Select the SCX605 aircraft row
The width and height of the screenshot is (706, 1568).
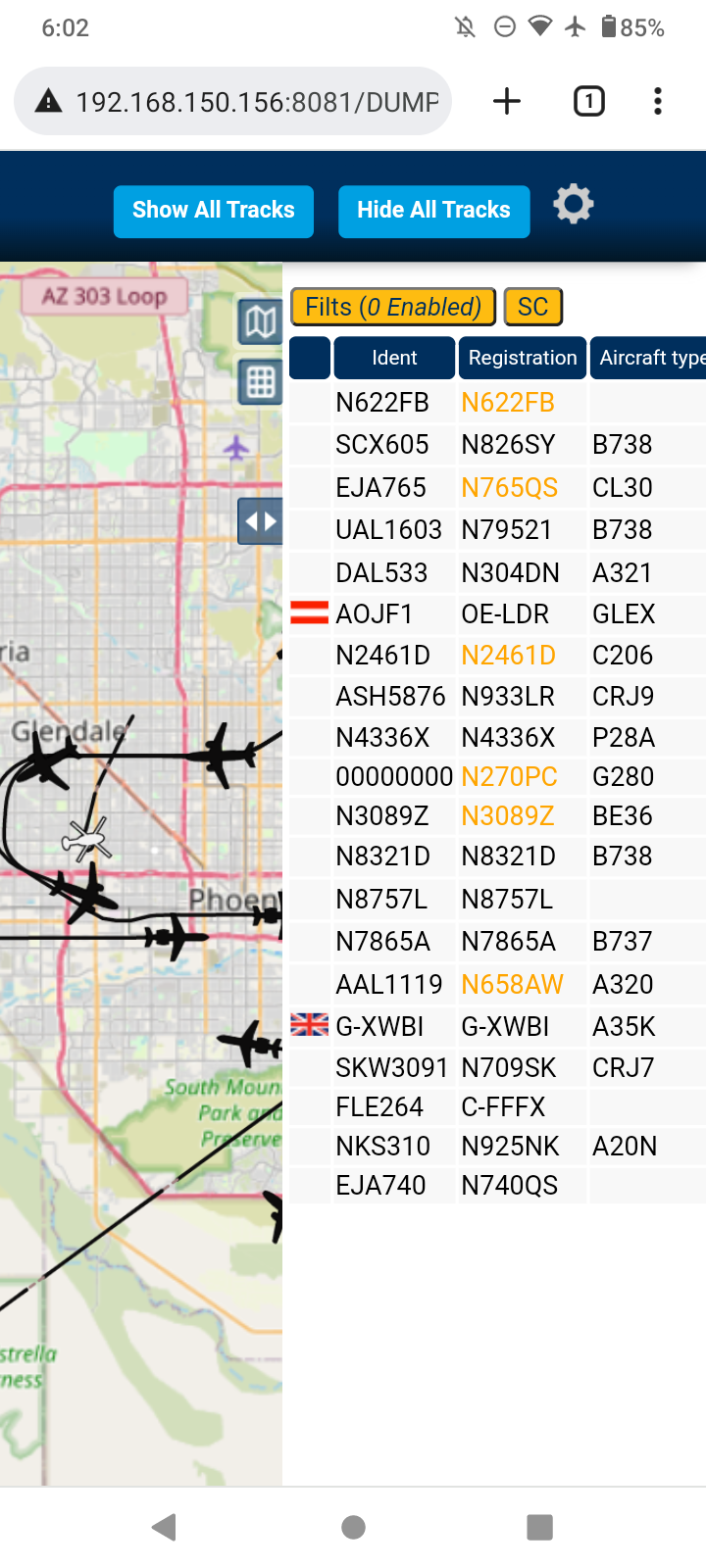point(497,445)
